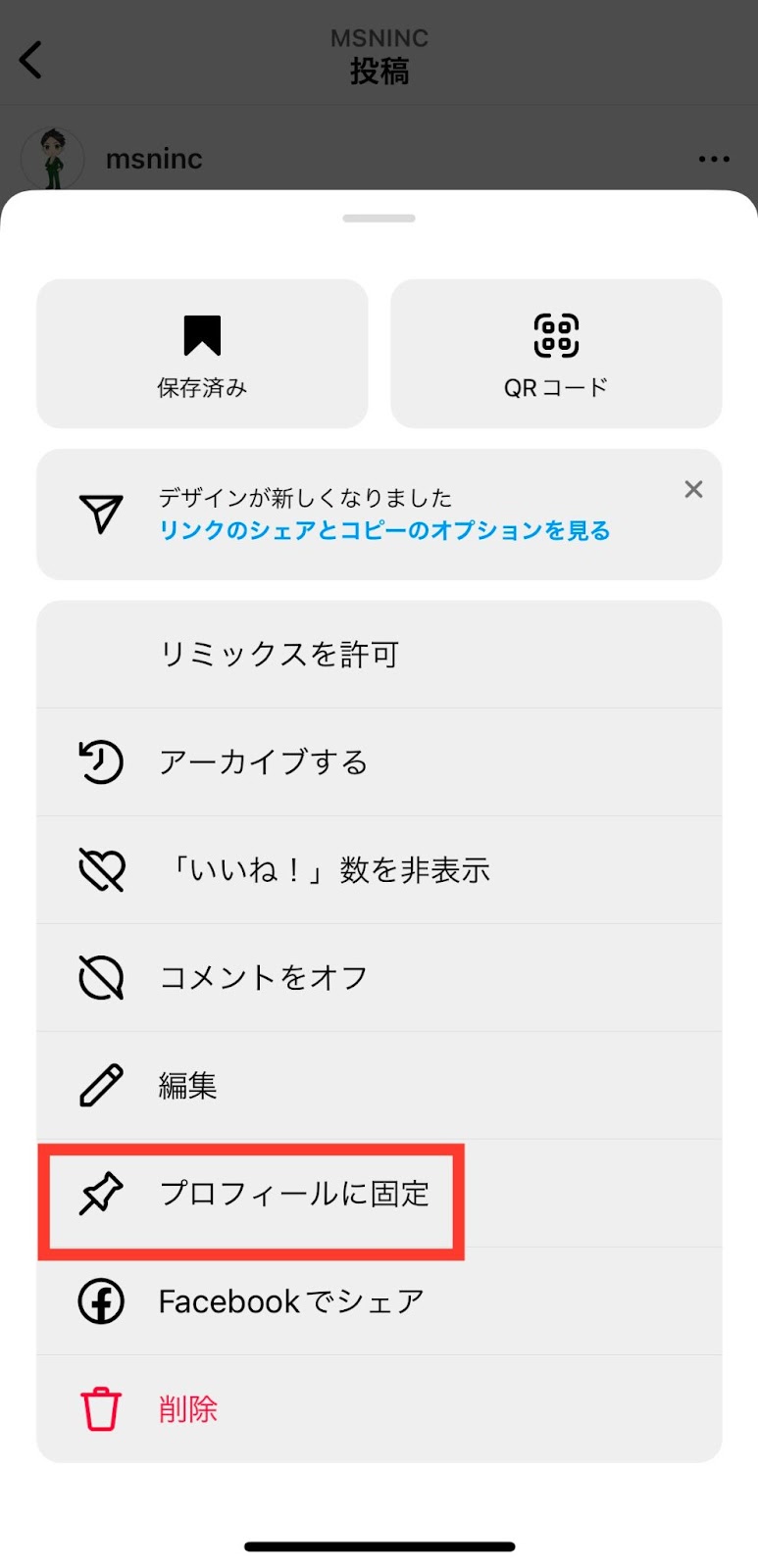
Task: Tap the 保存済み bookmark button
Action: click(x=202, y=354)
